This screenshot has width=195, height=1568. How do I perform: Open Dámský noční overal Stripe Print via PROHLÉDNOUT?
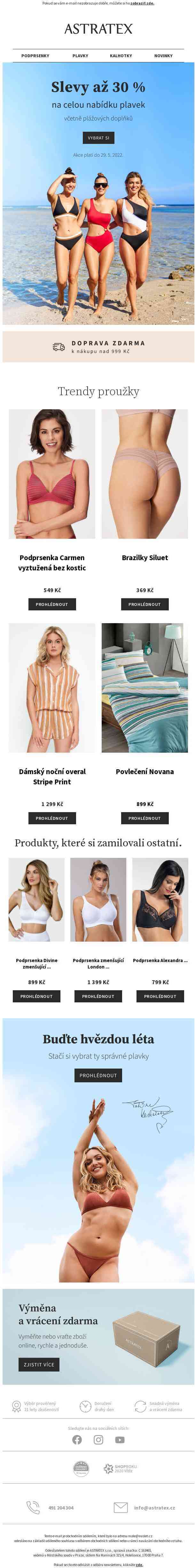52,818
